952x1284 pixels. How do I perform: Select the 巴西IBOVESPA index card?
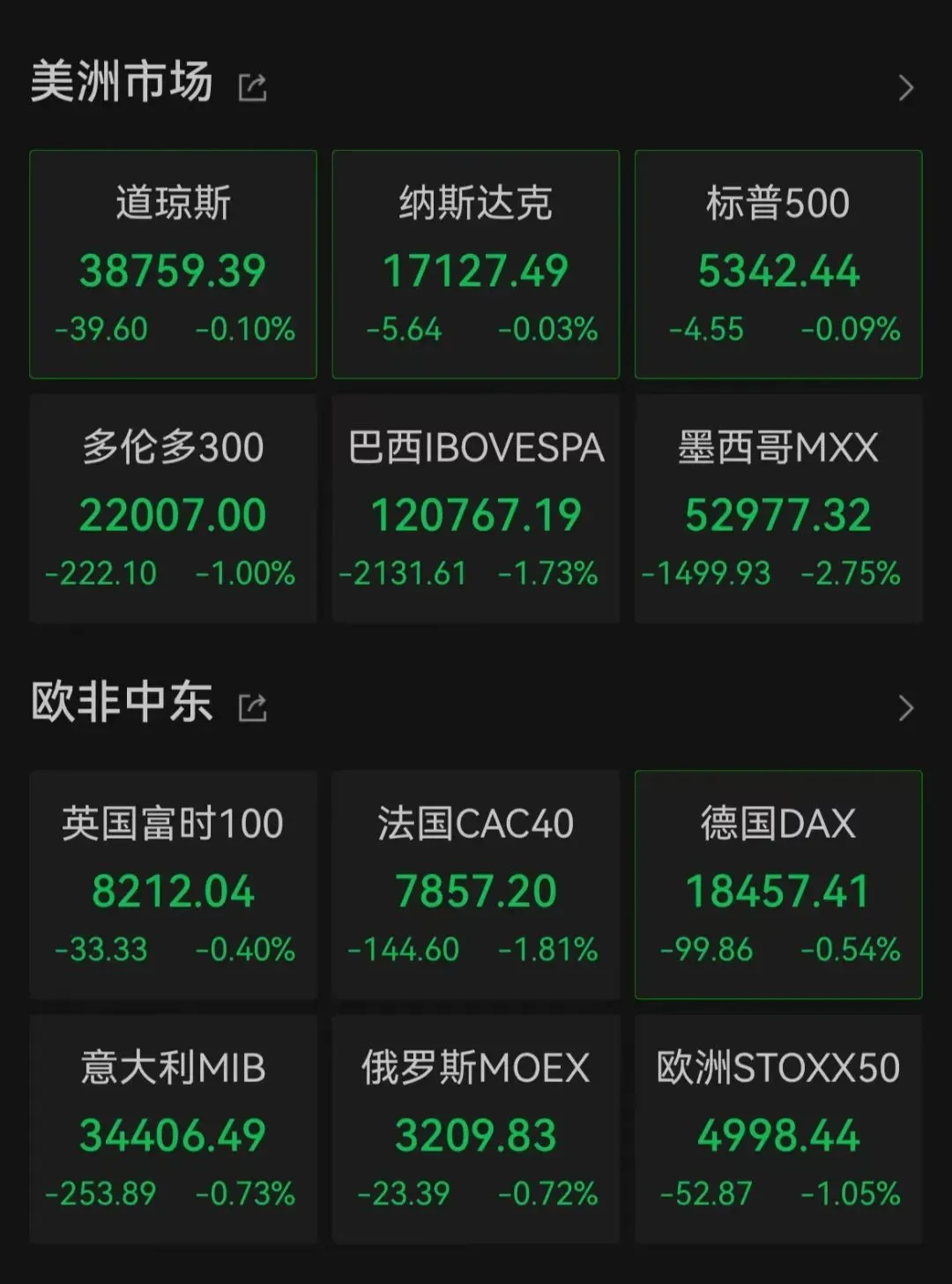tap(475, 509)
